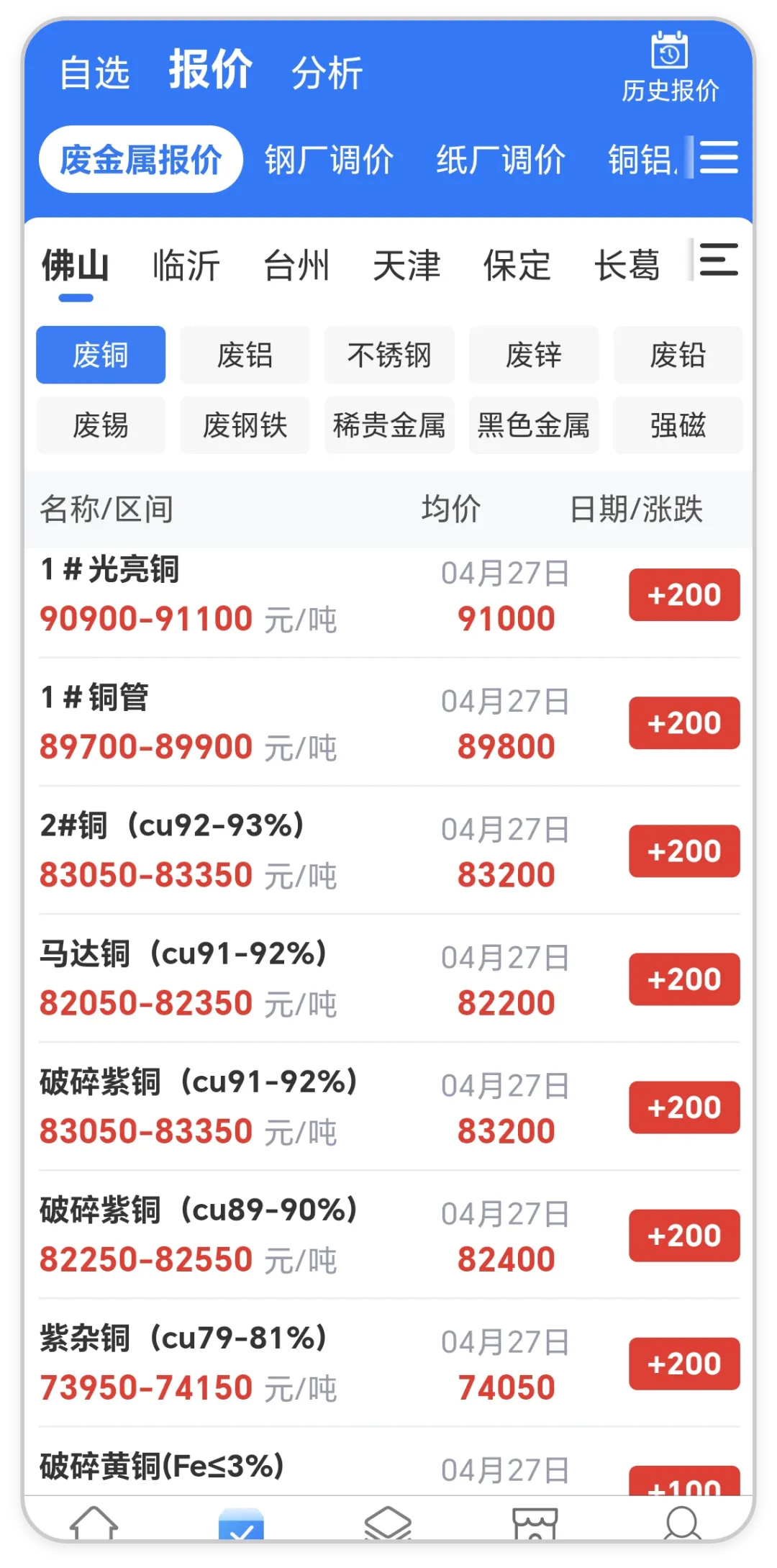Expand the category list menu in blue header

click(719, 158)
